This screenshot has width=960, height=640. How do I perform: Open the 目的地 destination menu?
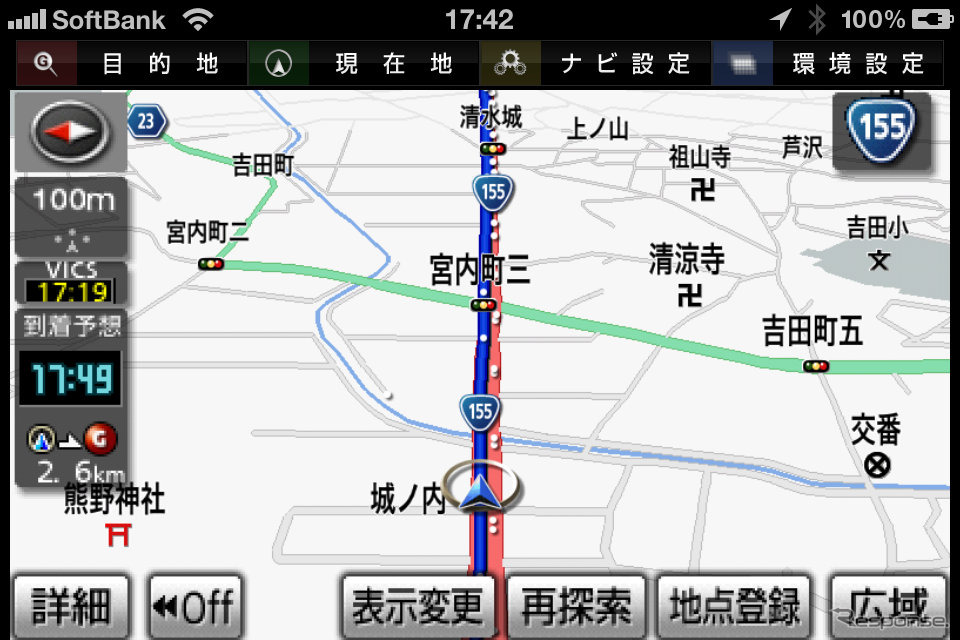(x=130, y=65)
